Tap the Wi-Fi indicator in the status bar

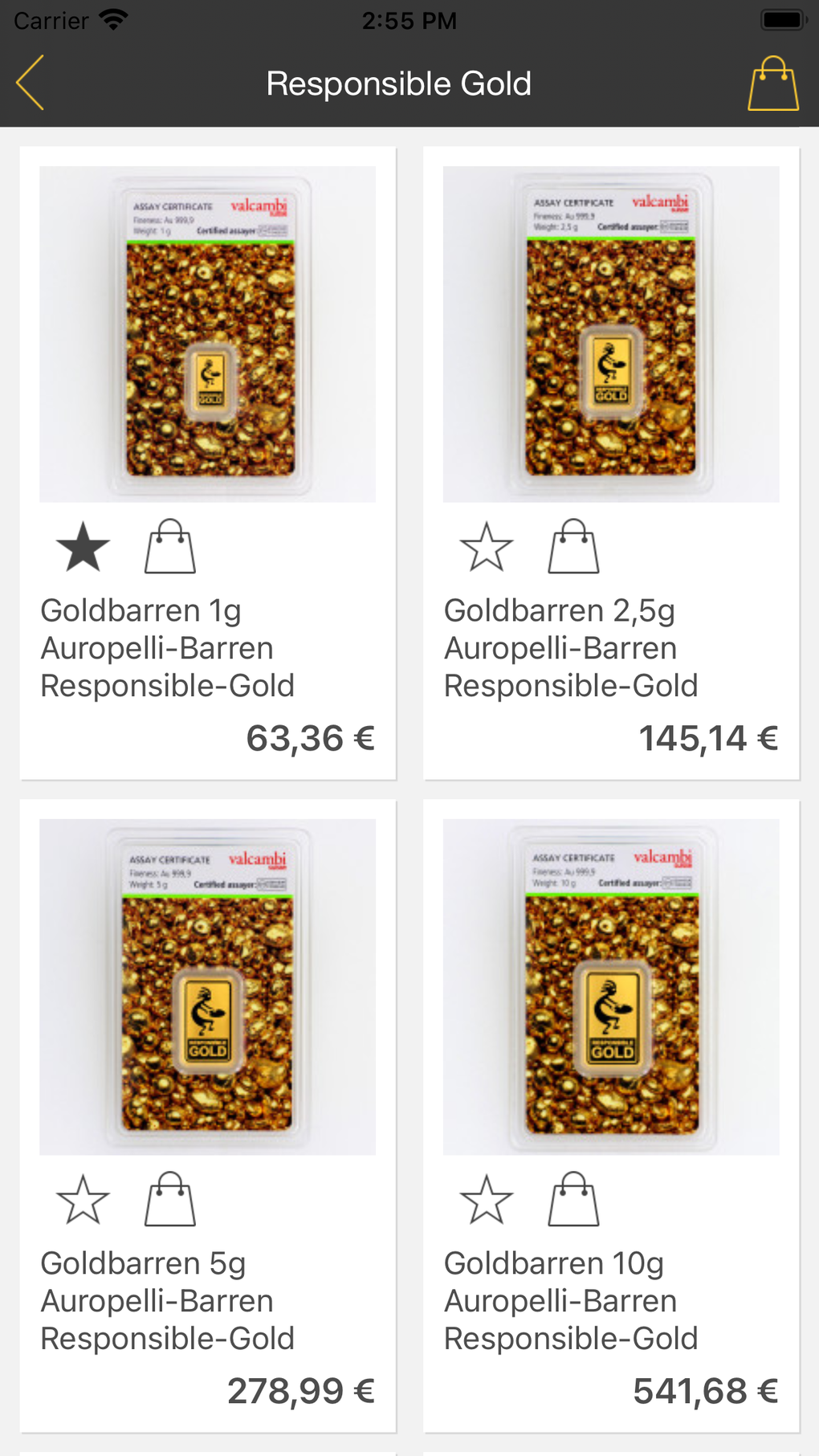(x=112, y=20)
